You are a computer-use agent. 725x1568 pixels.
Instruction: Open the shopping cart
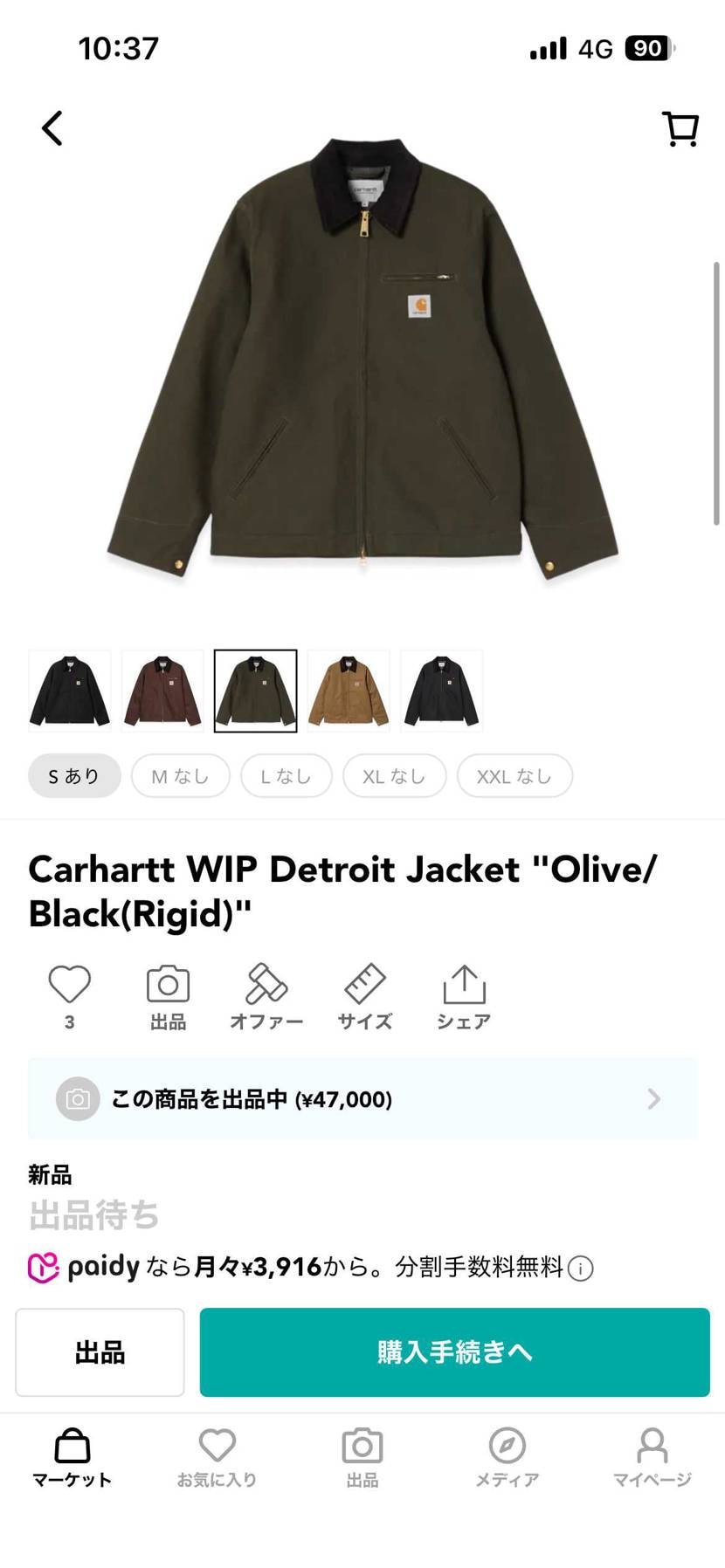(x=680, y=127)
